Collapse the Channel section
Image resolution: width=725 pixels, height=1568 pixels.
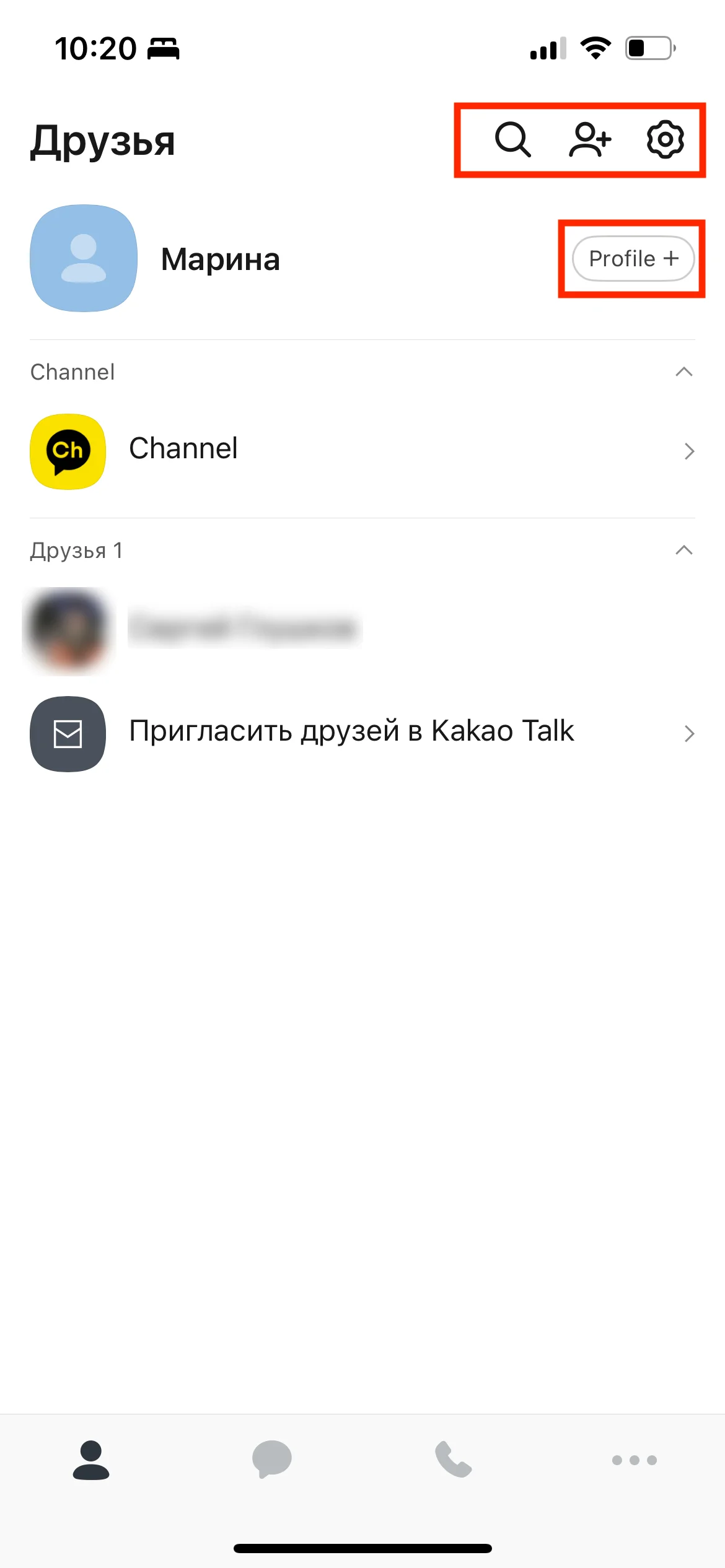[x=683, y=372]
